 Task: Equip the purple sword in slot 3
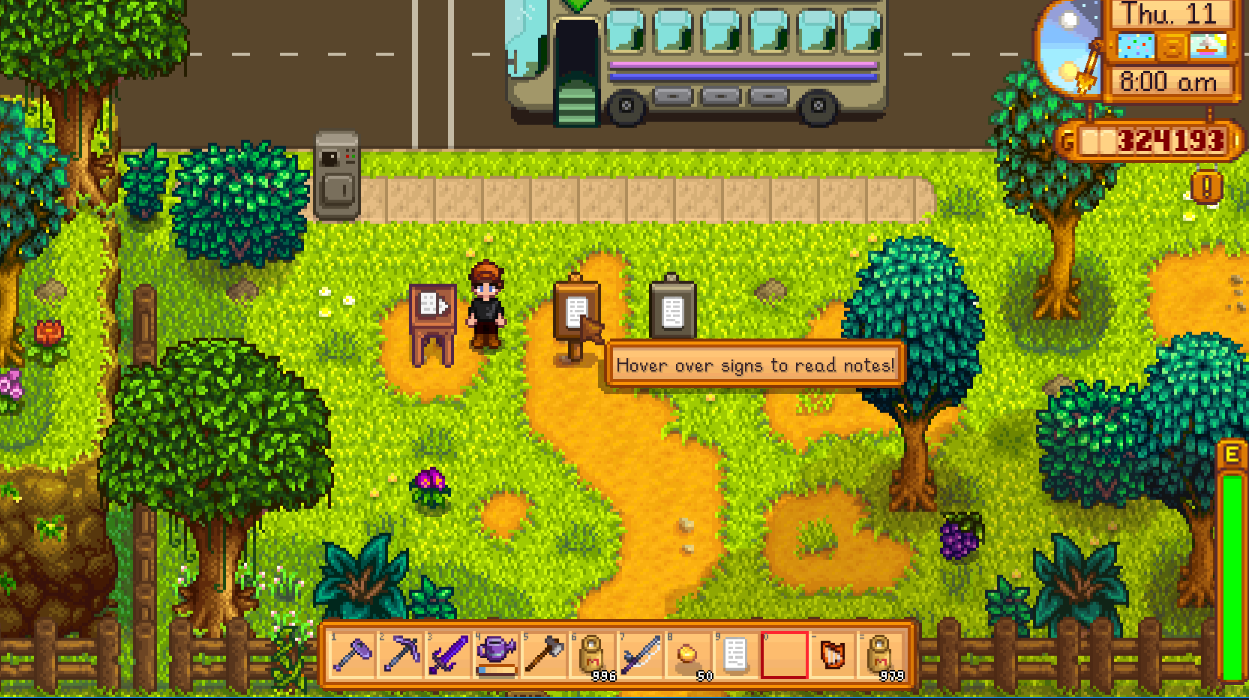click(448, 655)
